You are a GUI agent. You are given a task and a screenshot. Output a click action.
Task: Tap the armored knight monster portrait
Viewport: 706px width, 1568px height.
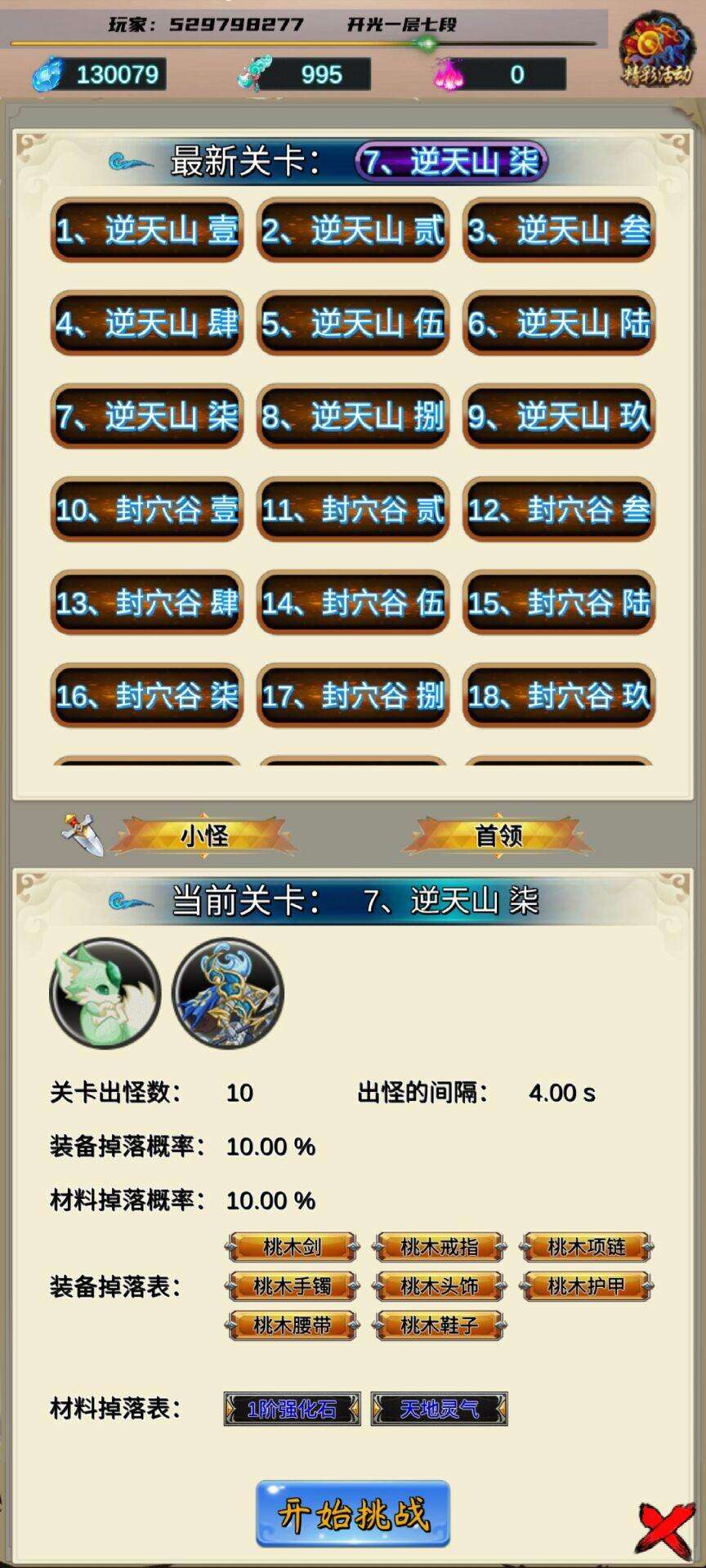pyautogui.click(x=228, y=993)
